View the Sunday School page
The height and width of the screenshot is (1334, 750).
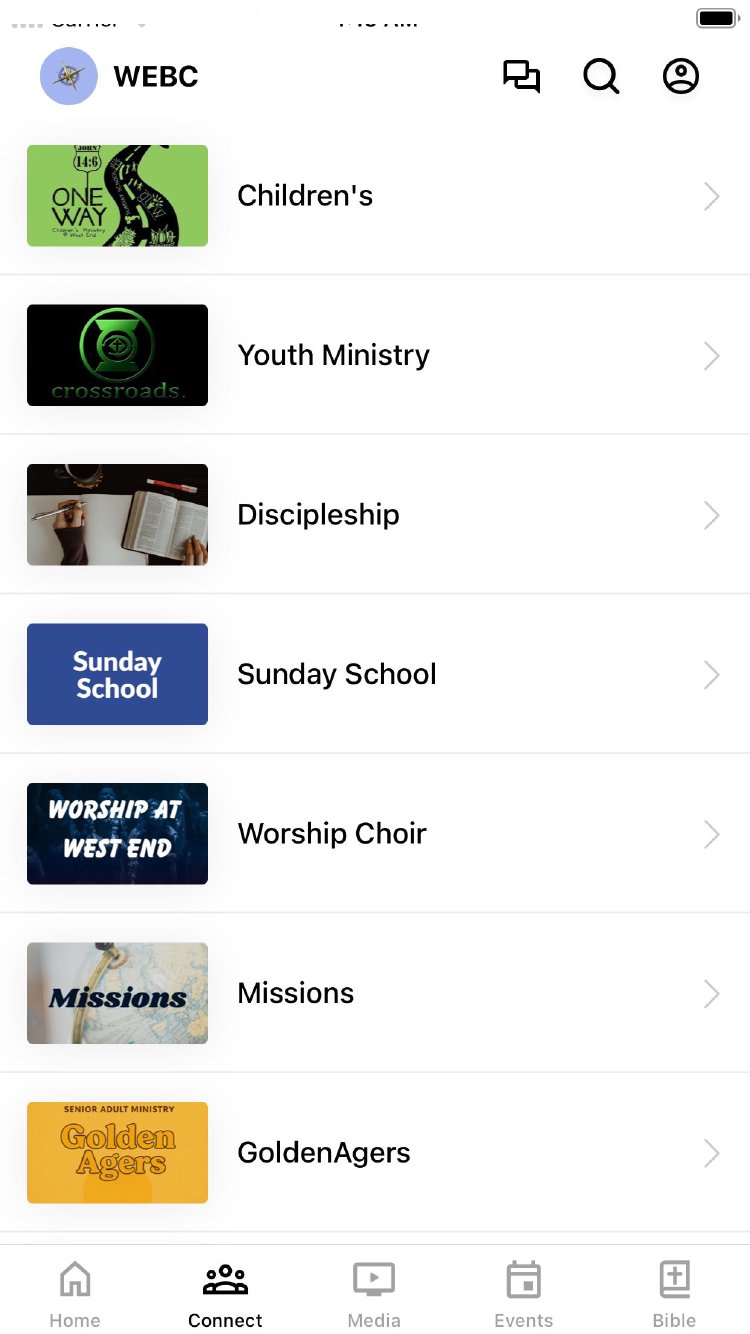[374, 674]
